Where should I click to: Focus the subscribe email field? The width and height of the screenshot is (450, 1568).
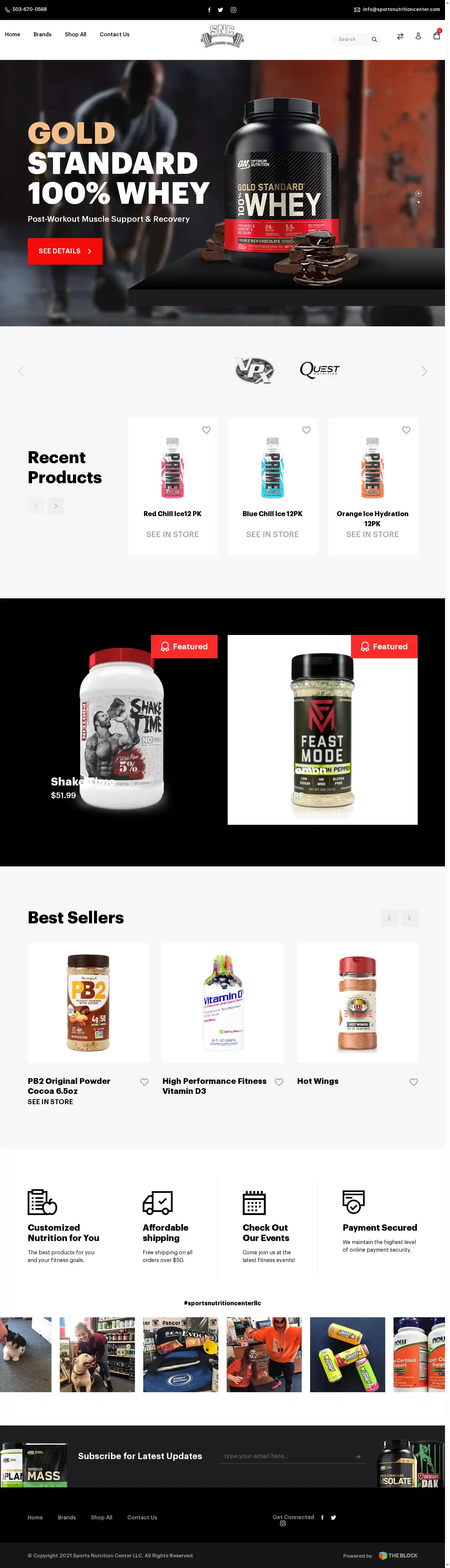click(286, 1456)
